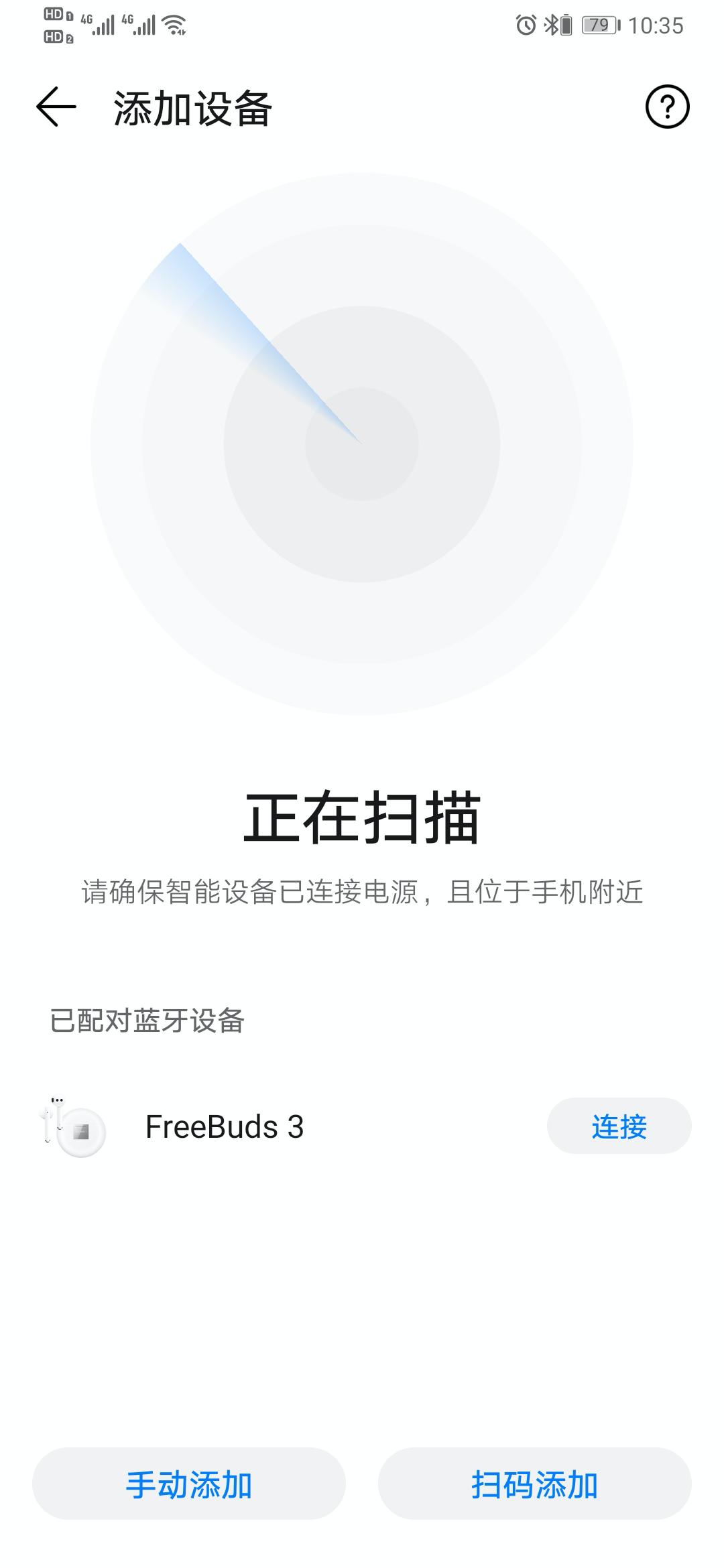Image resolution: width=724 pixels, height=1568 pixels.
Task: Tap the Bluetooth icon in status bar
Action: coord(550,25)
